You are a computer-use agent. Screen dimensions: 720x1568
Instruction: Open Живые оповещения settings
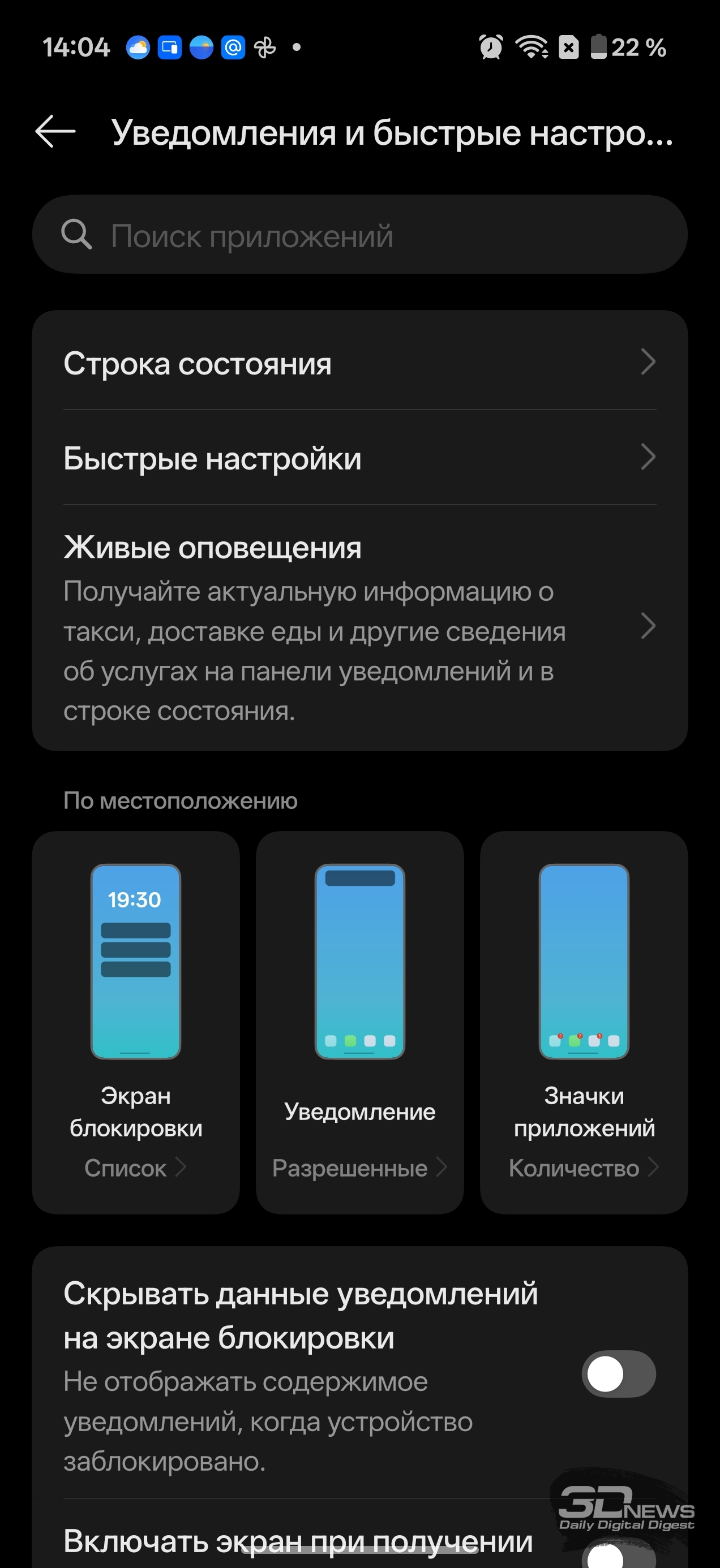point(359,627)
